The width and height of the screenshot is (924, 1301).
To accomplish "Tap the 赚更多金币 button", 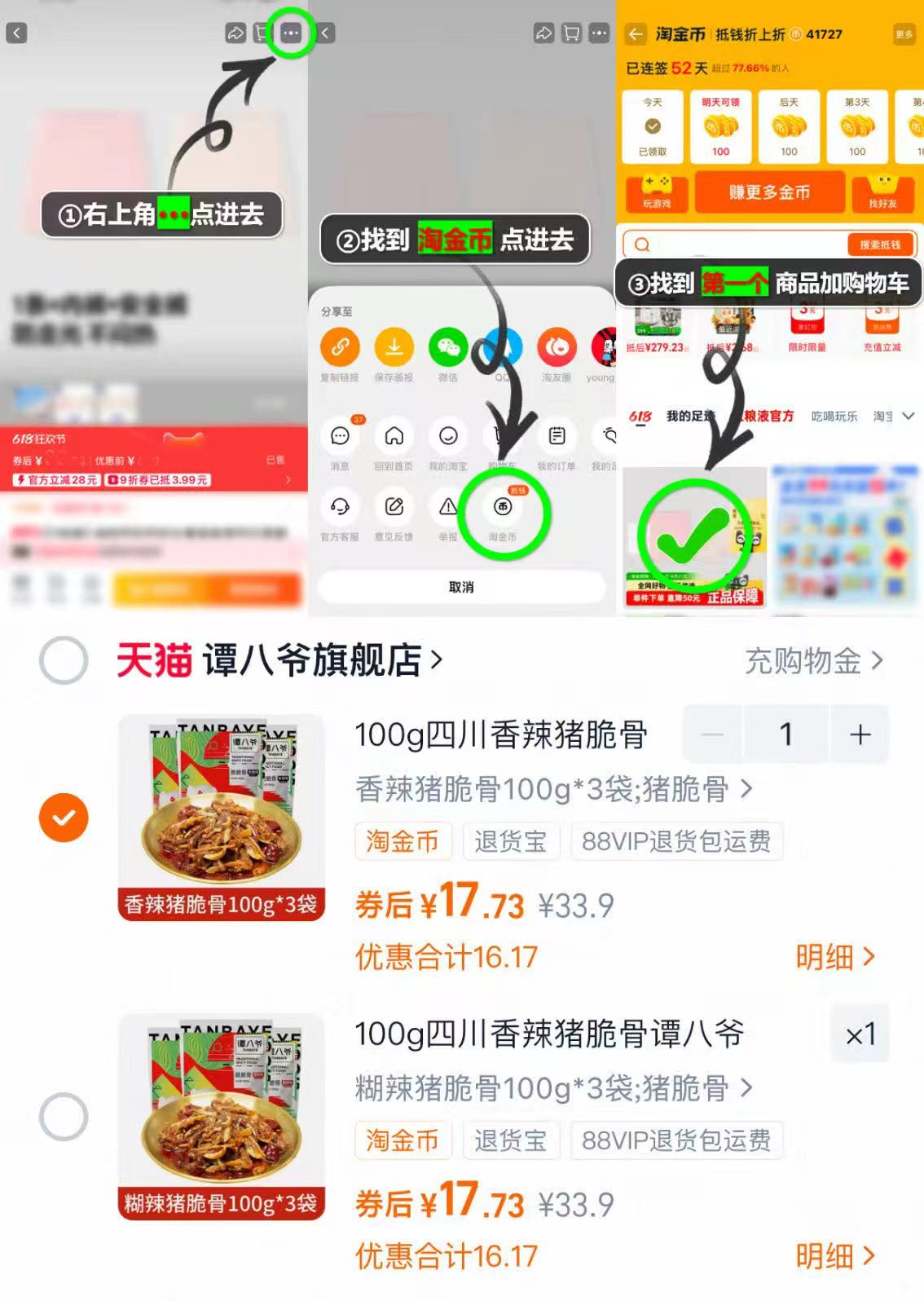I will coord(768,191).
